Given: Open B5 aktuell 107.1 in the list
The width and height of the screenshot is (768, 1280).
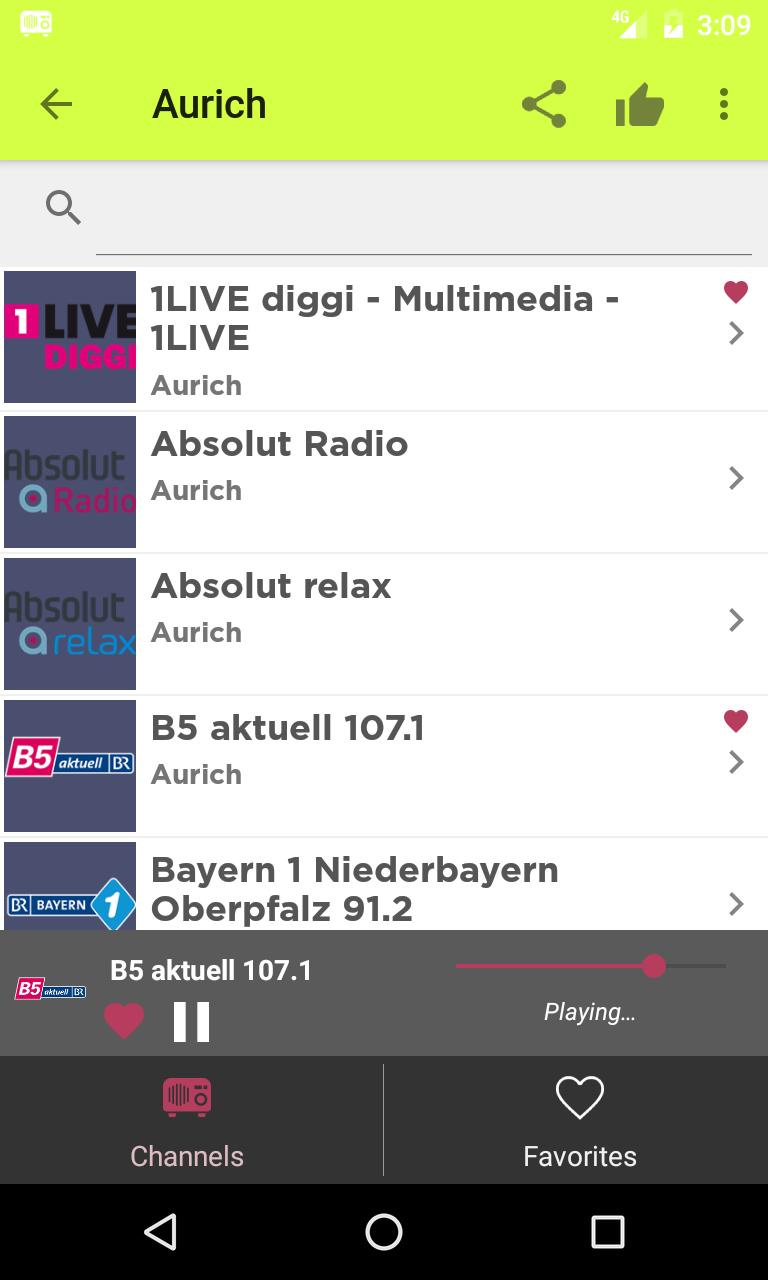Looking at the screenshot, I should [x=384, y=766].
